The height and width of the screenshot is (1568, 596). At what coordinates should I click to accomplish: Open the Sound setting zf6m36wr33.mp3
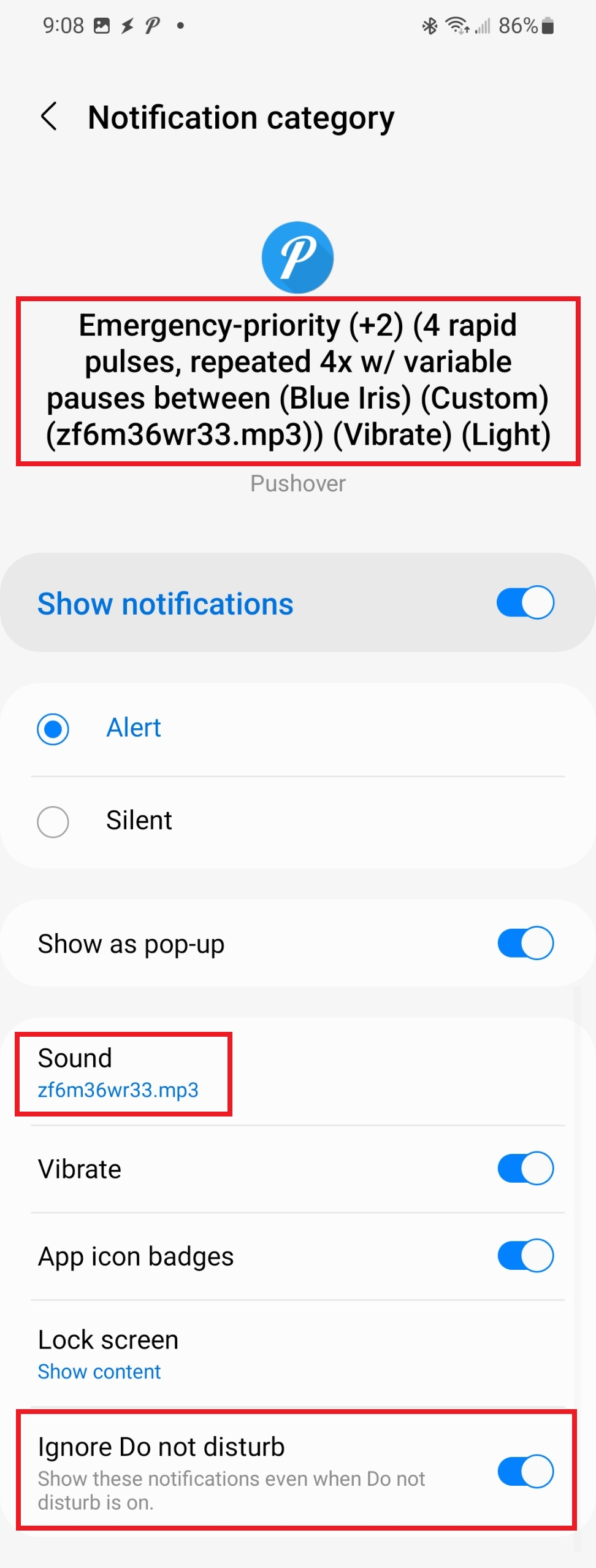coord(298,1073)
